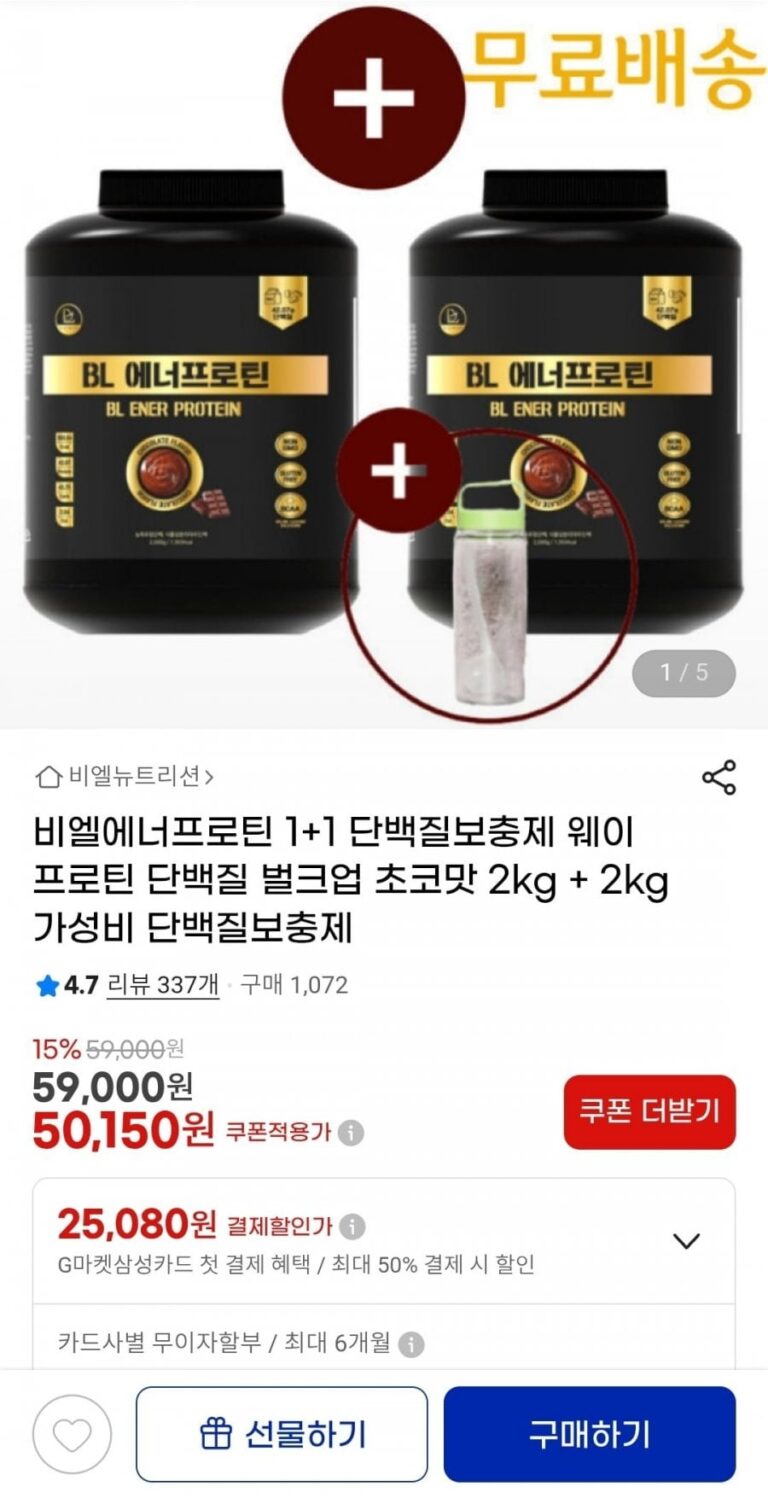768x1498 pixels.
Task: Tap the 쿠폰 더받기 button
Action: click(649, 1111)
